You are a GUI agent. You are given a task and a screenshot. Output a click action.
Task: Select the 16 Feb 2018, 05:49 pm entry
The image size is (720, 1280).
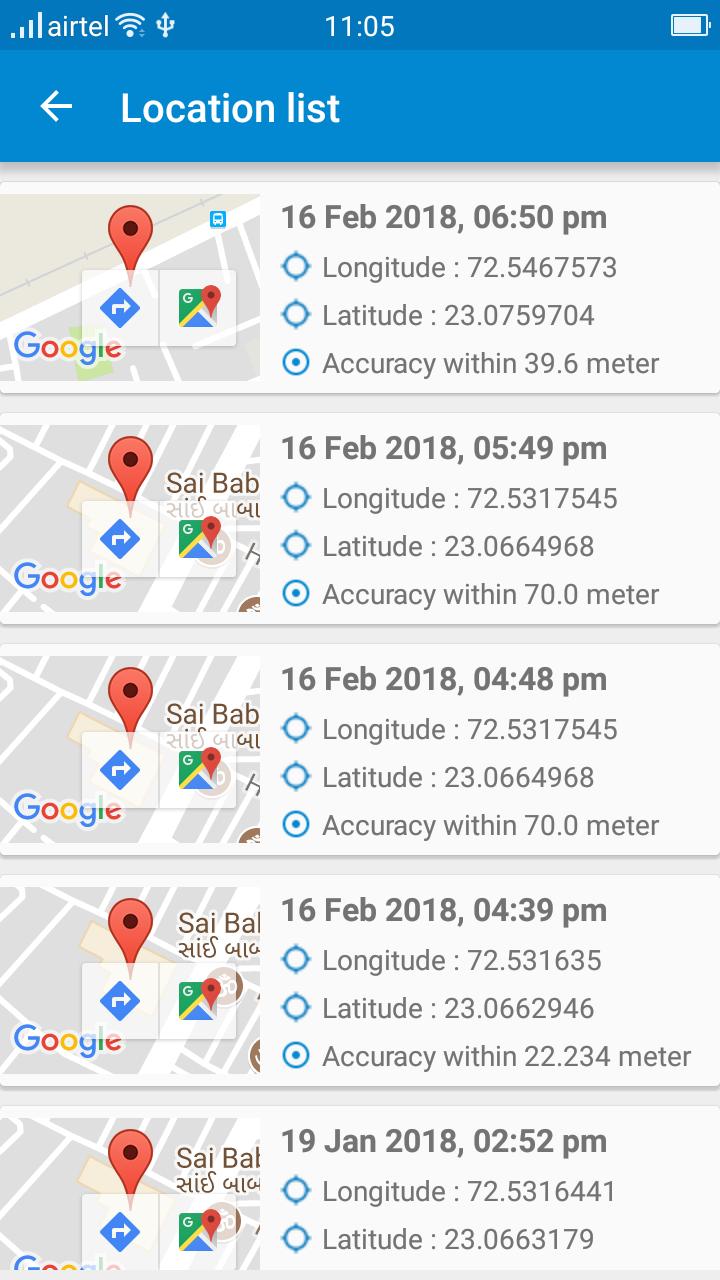[x=360, y=519]
